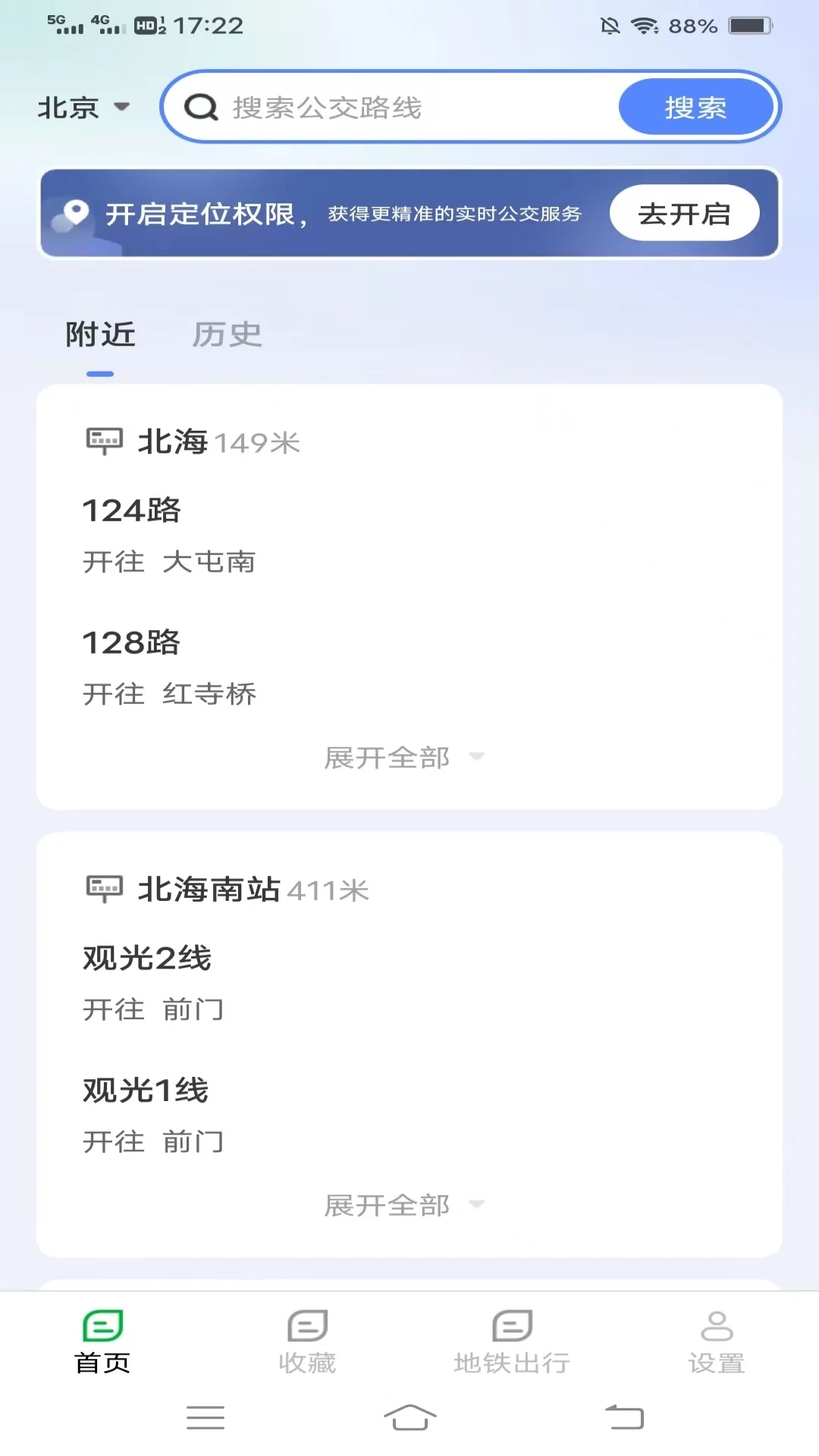The height and width of the screenshot is (1456, 819).
Task: Switch to the 历史 history tab
Action: 227,334
